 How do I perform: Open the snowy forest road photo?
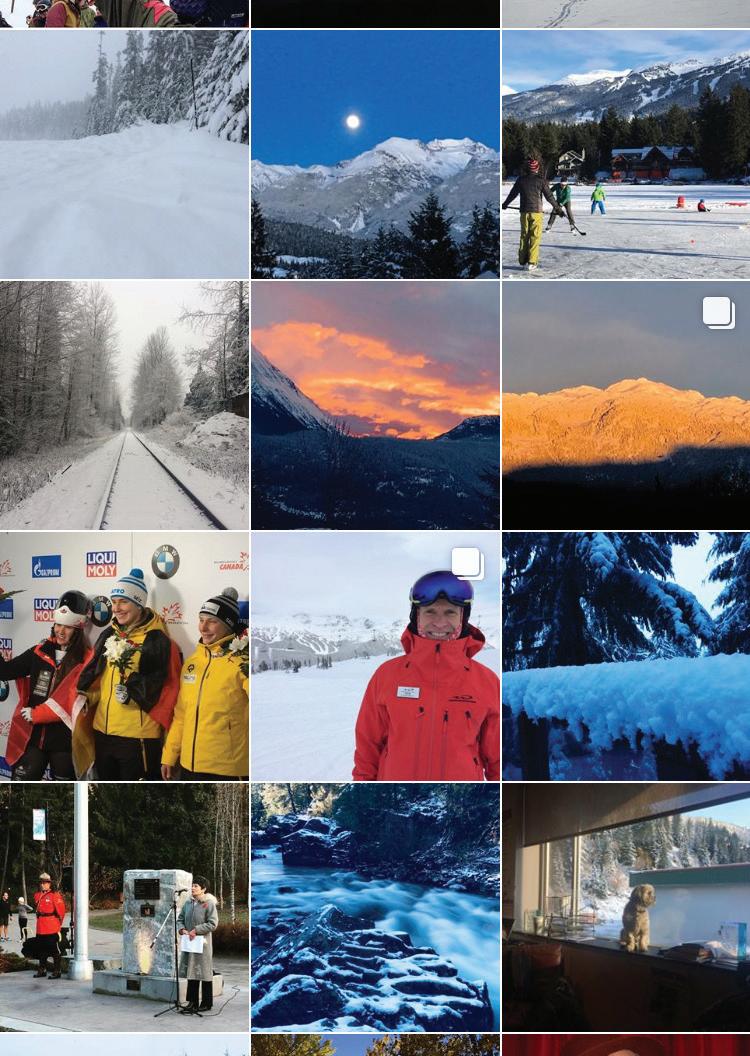[124, 154]
